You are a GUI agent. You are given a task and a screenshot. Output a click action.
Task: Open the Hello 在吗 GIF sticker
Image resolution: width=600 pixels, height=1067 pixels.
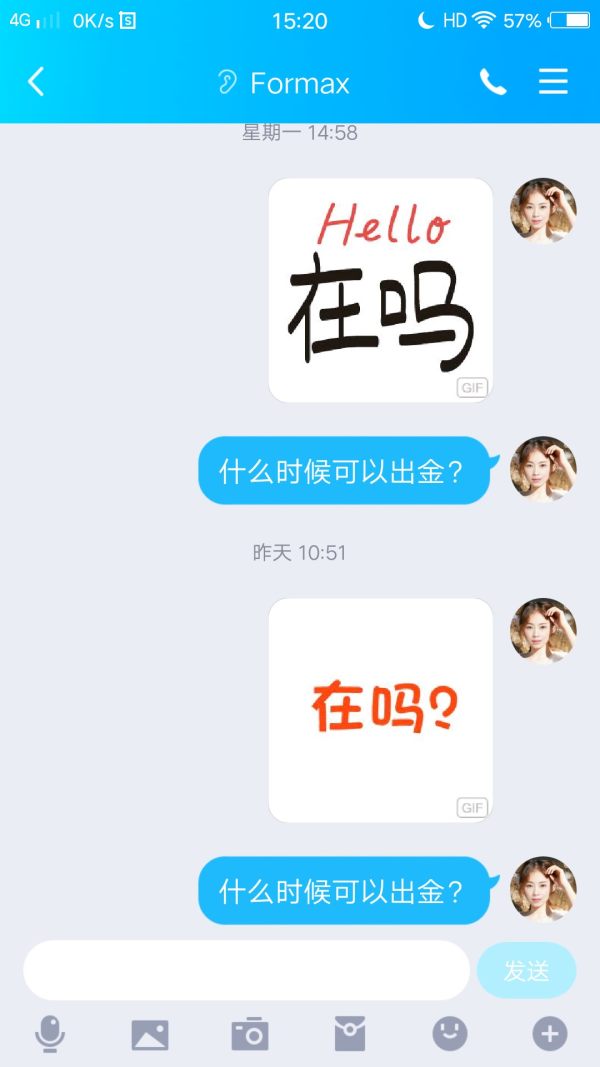pos(380,290)
